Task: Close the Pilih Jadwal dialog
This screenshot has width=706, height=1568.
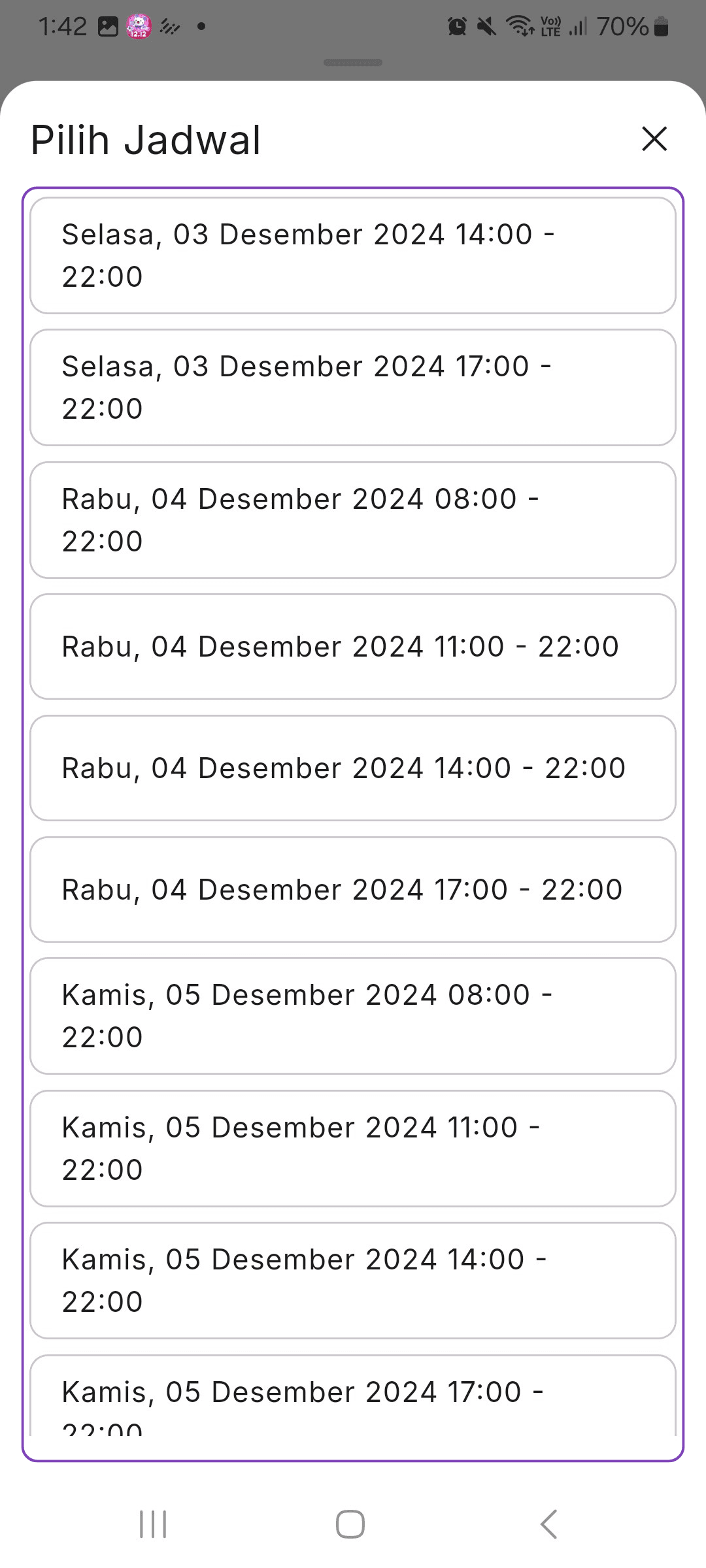Action: click(x=654, y=139)
